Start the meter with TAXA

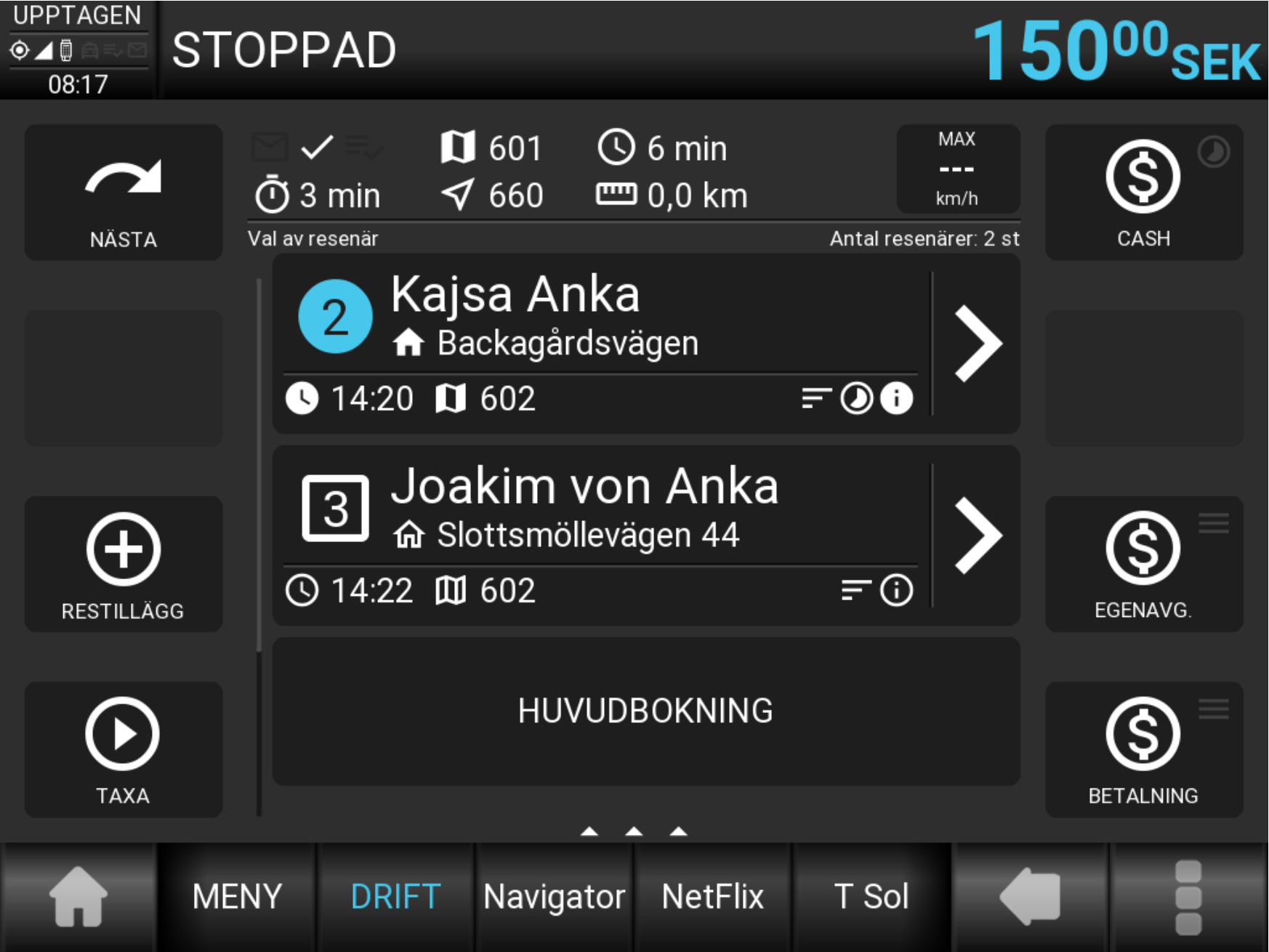pos(123,749)
